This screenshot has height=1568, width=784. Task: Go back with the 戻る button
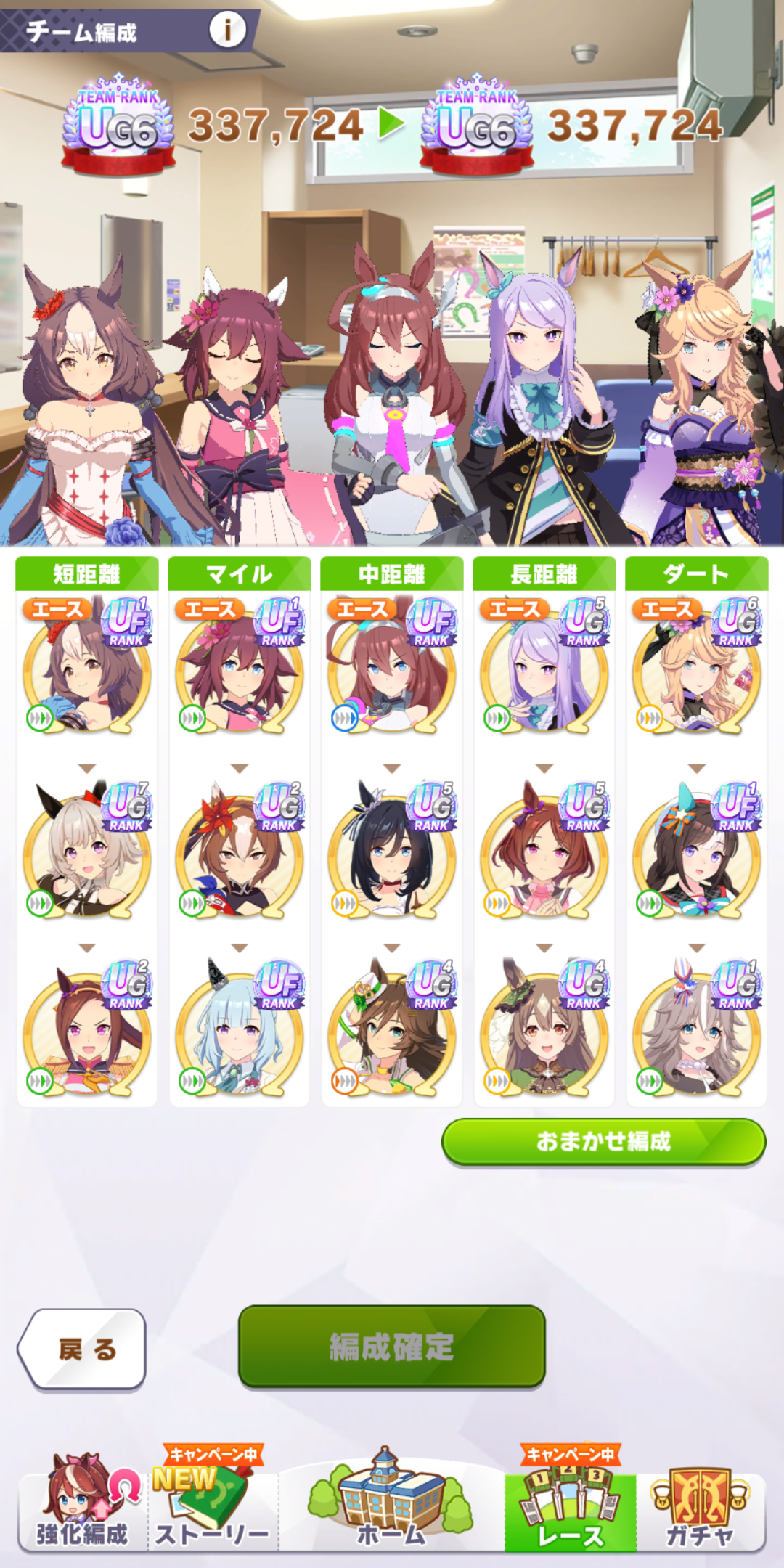pos(83,1349)
